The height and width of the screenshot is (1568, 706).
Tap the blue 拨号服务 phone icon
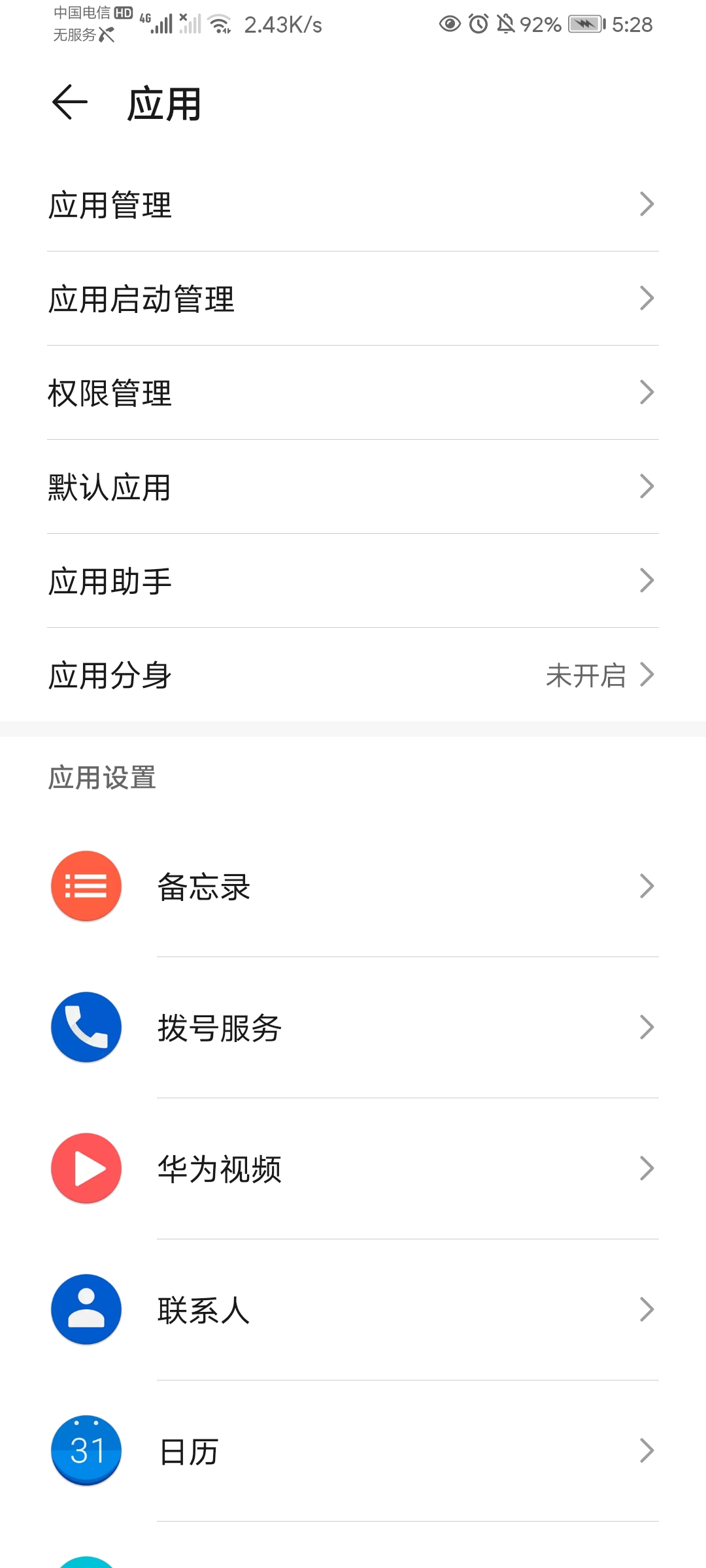[86, 1027]
